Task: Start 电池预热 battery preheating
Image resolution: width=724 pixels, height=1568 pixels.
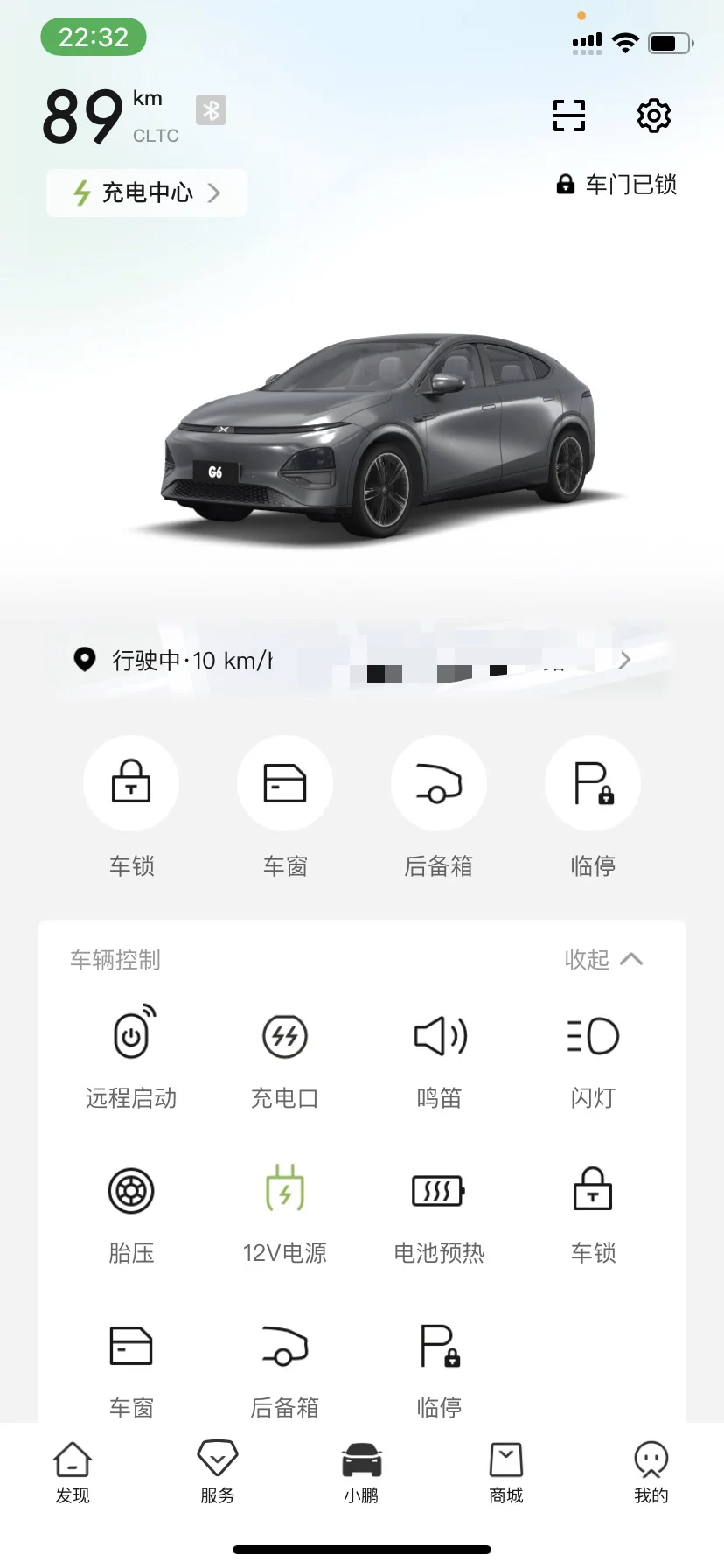Action: click(439, 1213)
